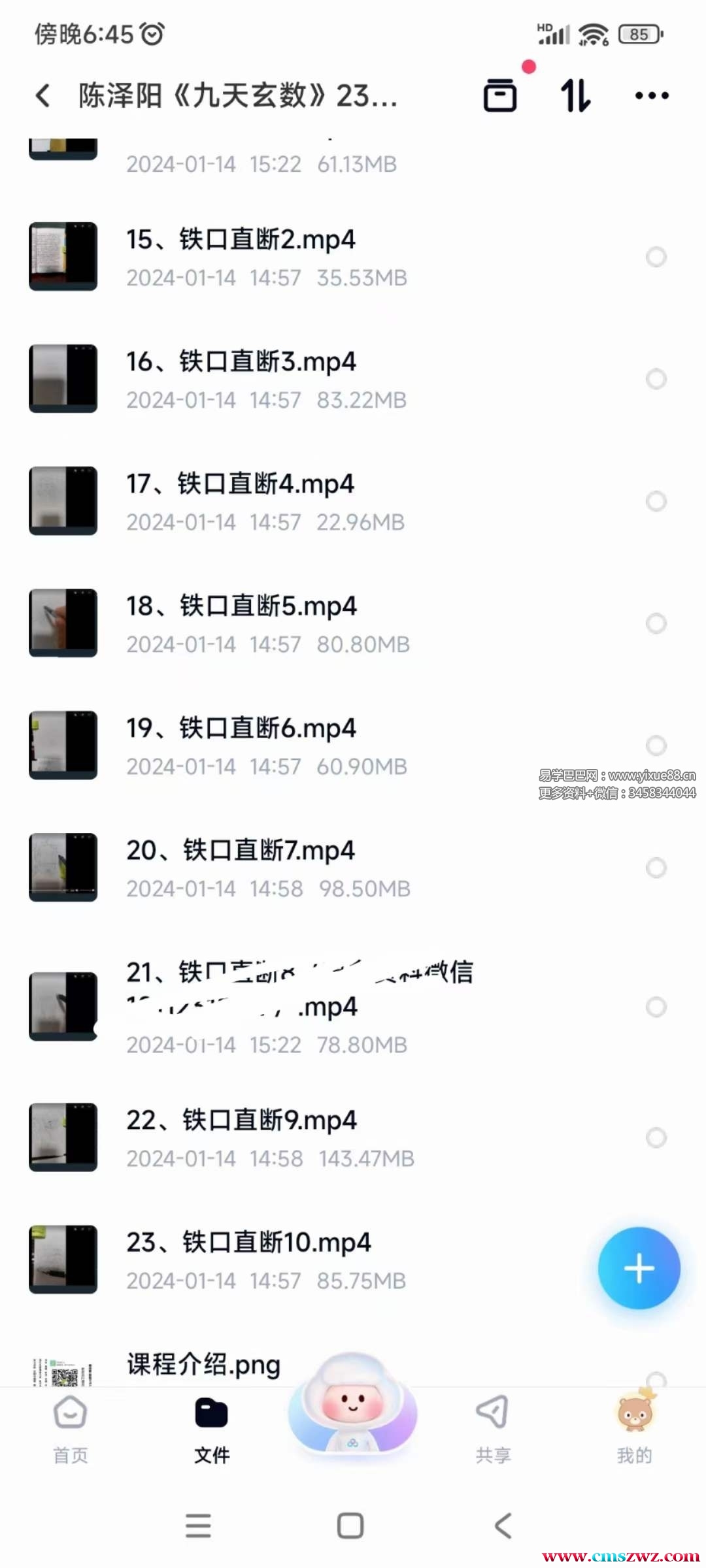Screen dimensions: 706x1568
Task: Open 课程介绍.png image file
Action: point(203,1364)
